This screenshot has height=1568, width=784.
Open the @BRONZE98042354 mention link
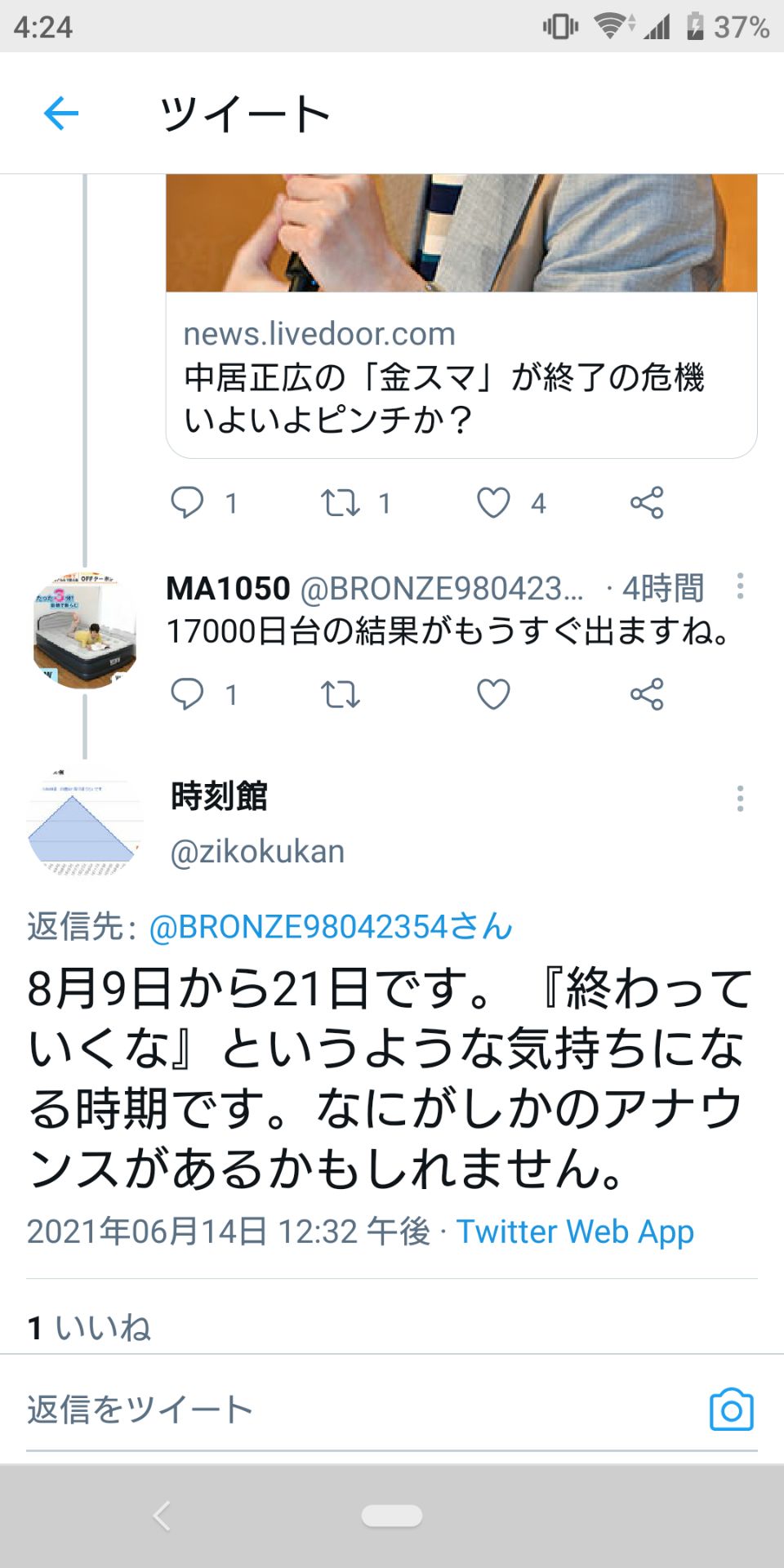pyautogui.click(x=331, y=927)
